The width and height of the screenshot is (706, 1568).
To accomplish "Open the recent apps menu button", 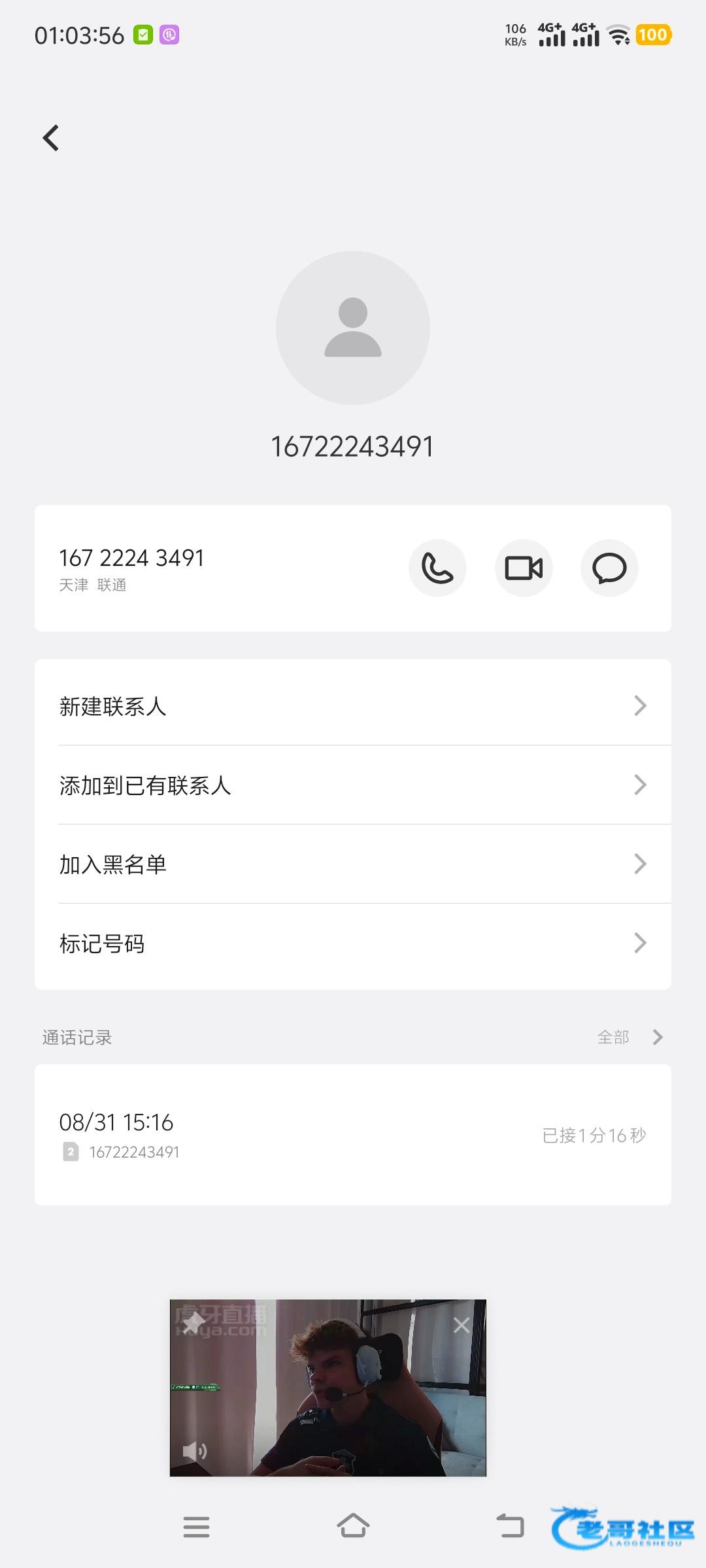I will (196, 1527).
